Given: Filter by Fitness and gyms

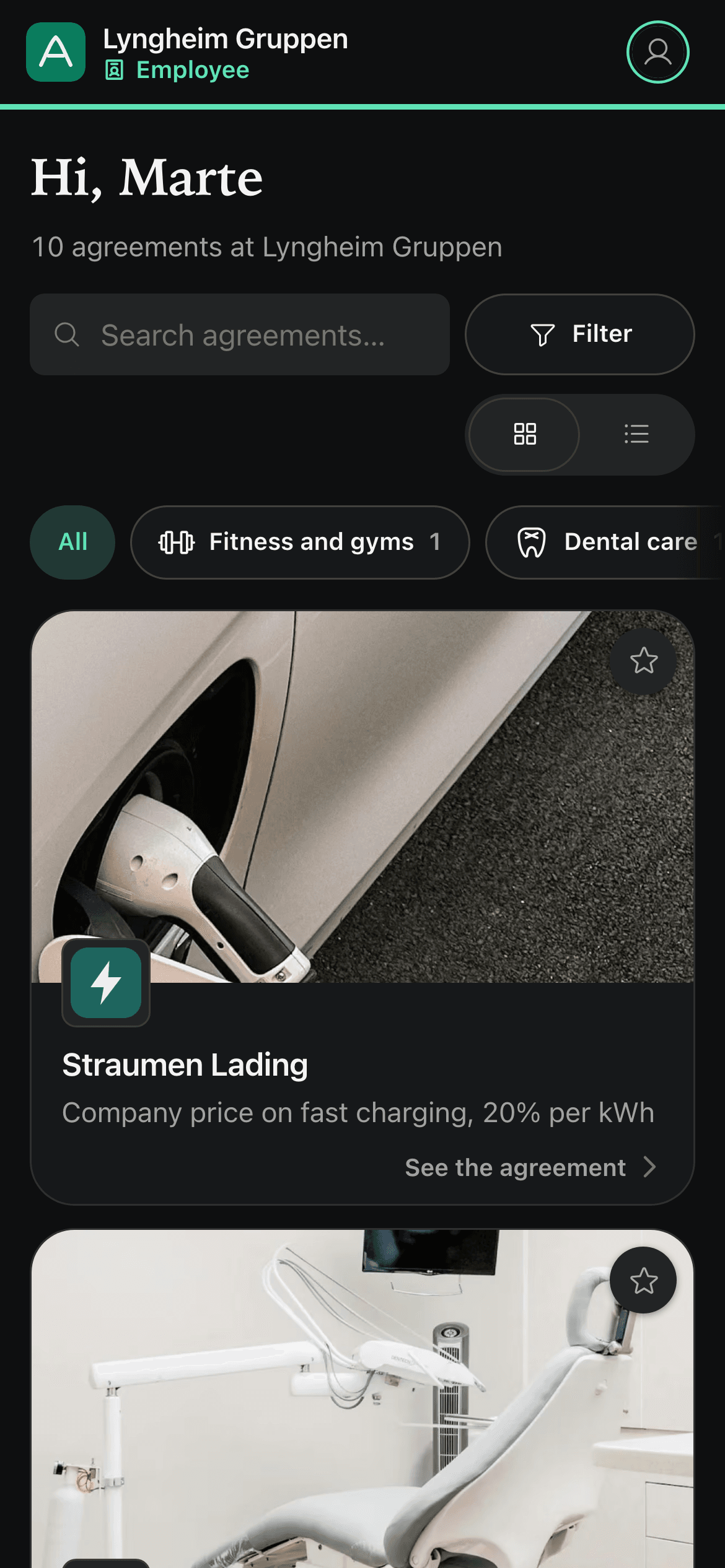Looking at the screenshot, I should (300, 542).
